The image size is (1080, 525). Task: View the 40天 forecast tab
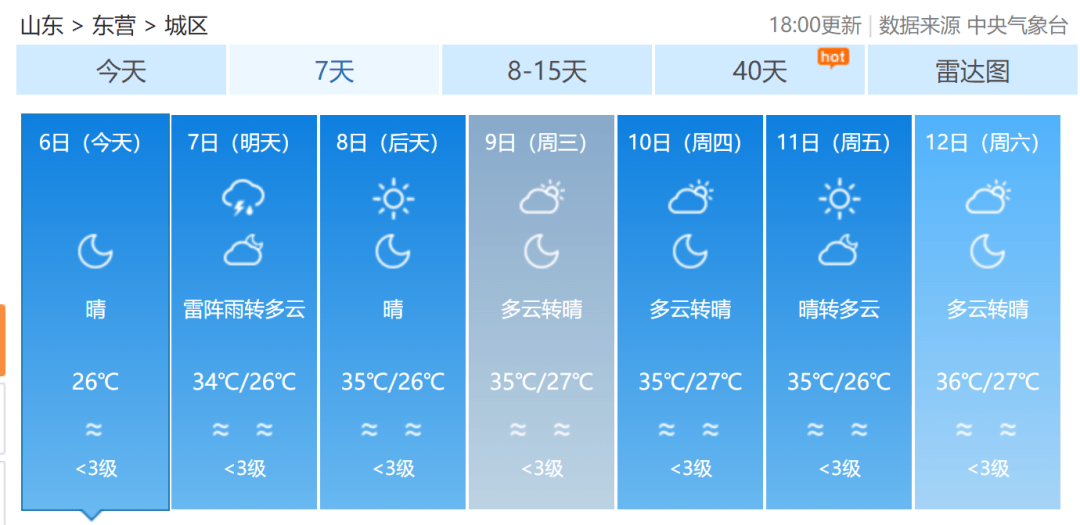click(760, 71)
